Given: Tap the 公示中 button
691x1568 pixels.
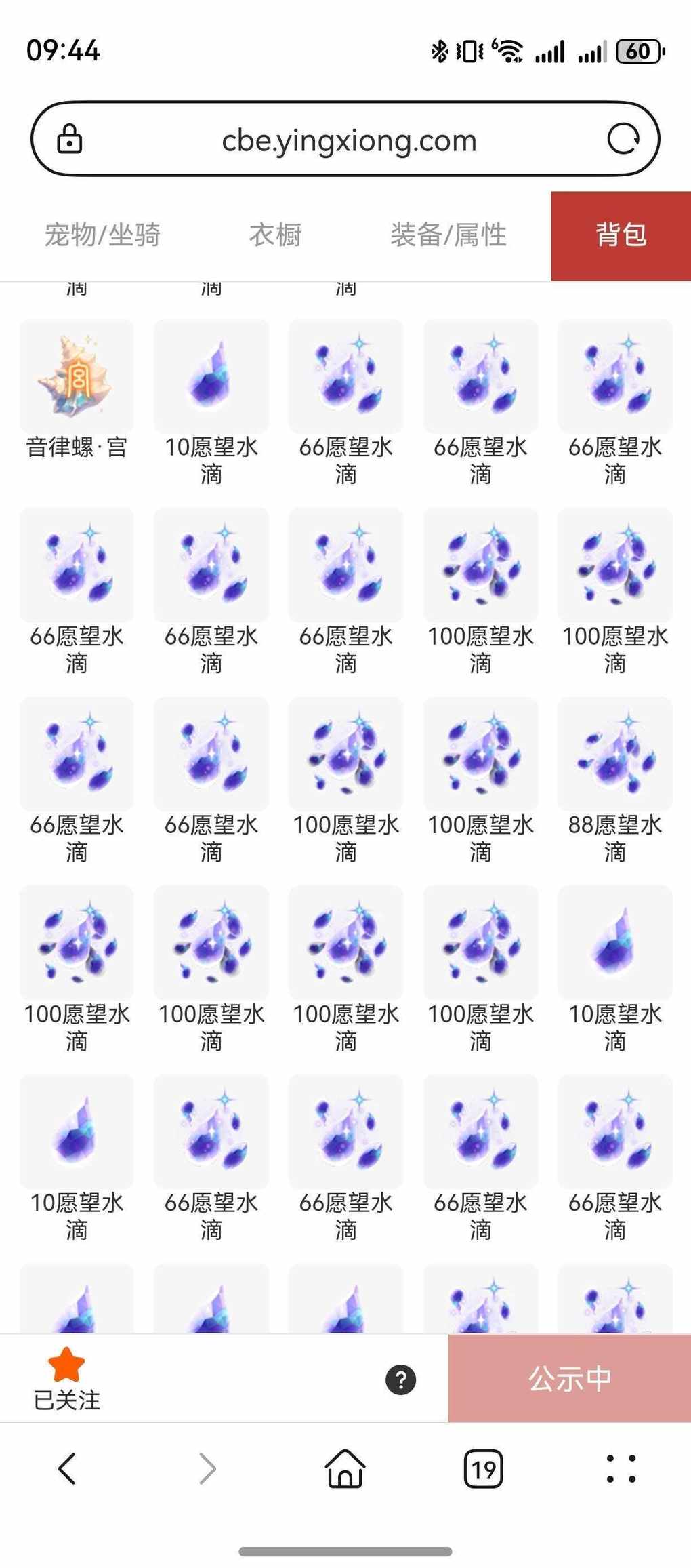Looking at the screenshot, I should [x=569, y=1378].
